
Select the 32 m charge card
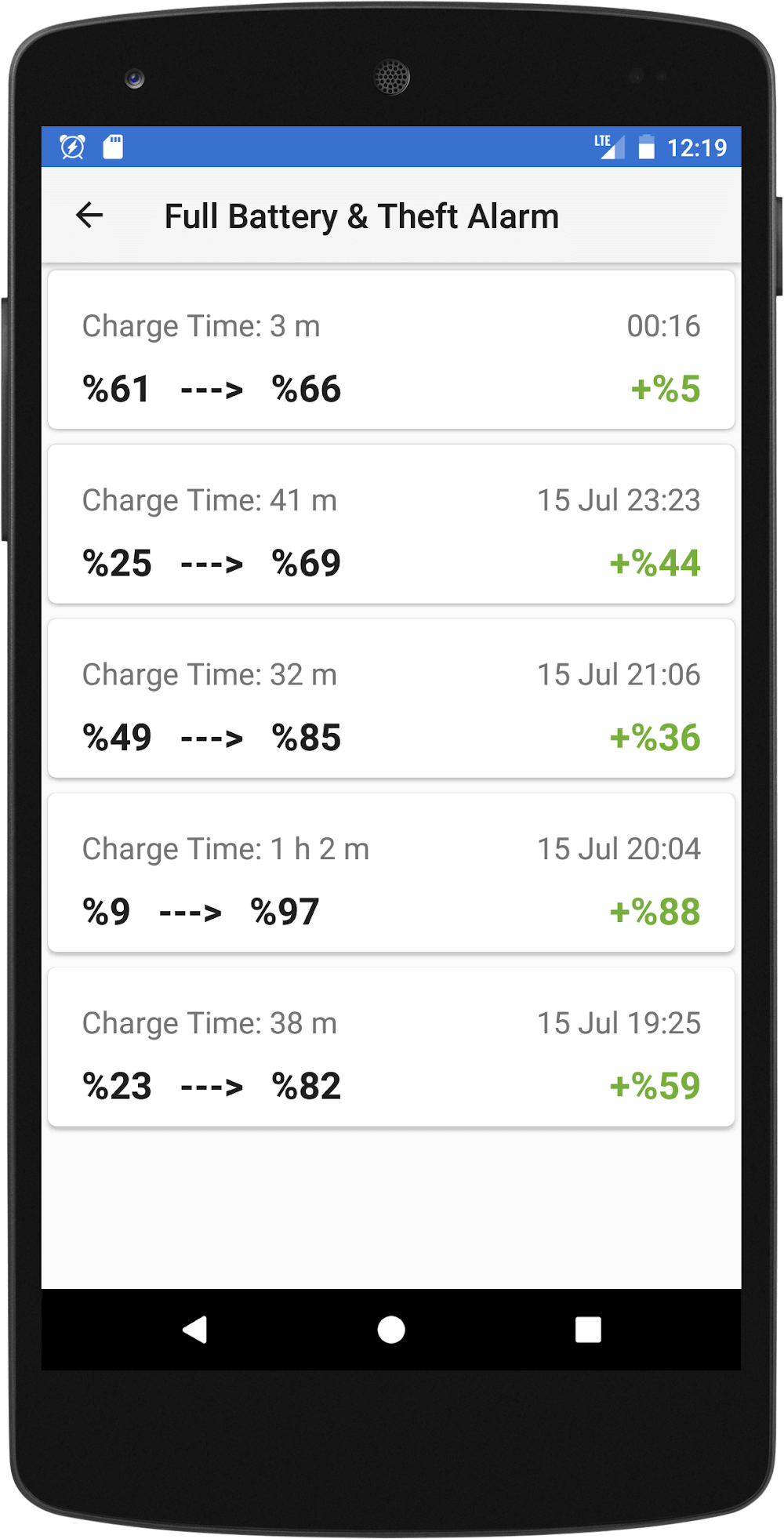point(390,699)
